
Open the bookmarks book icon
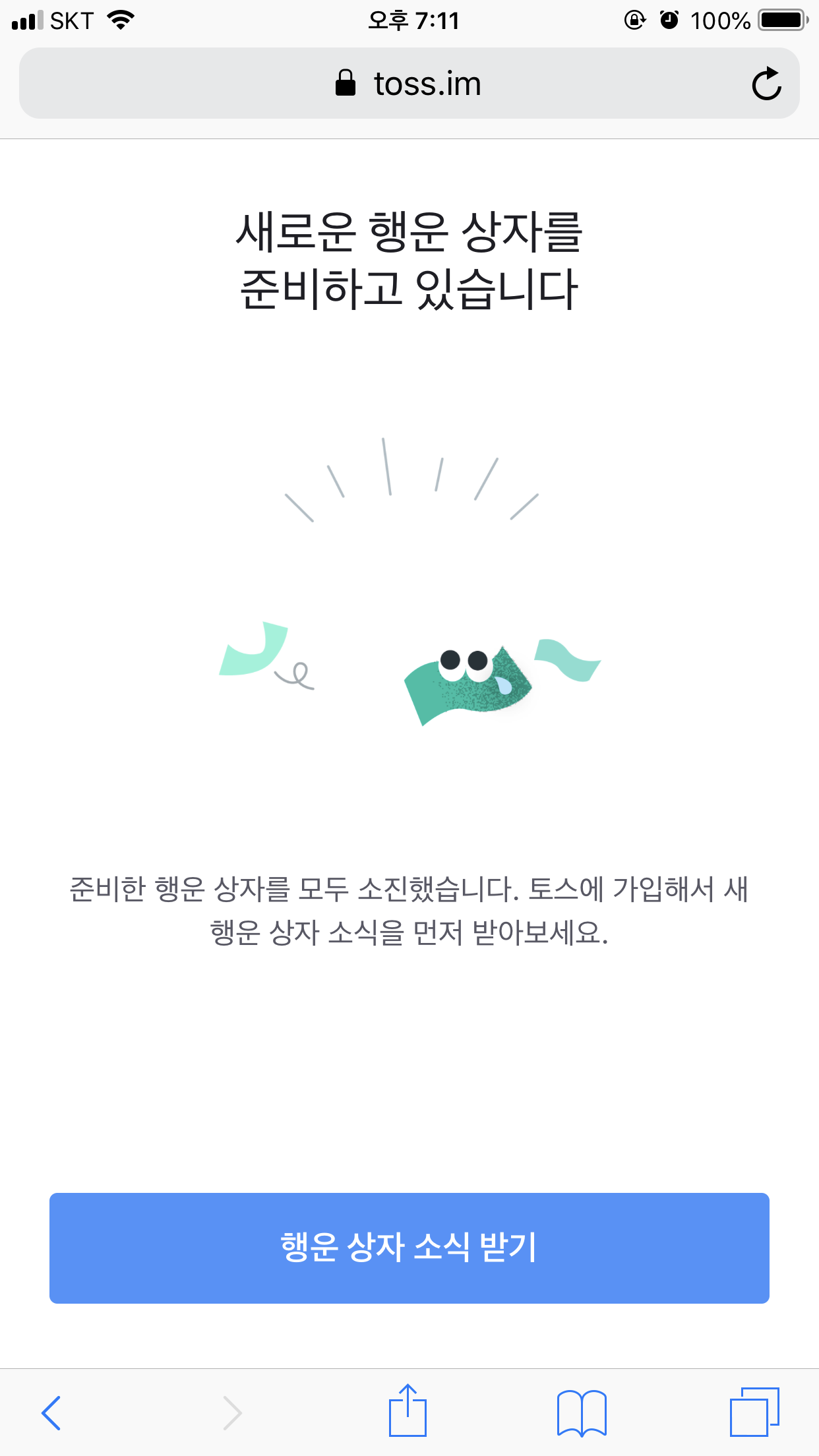tap(581, 1412)
